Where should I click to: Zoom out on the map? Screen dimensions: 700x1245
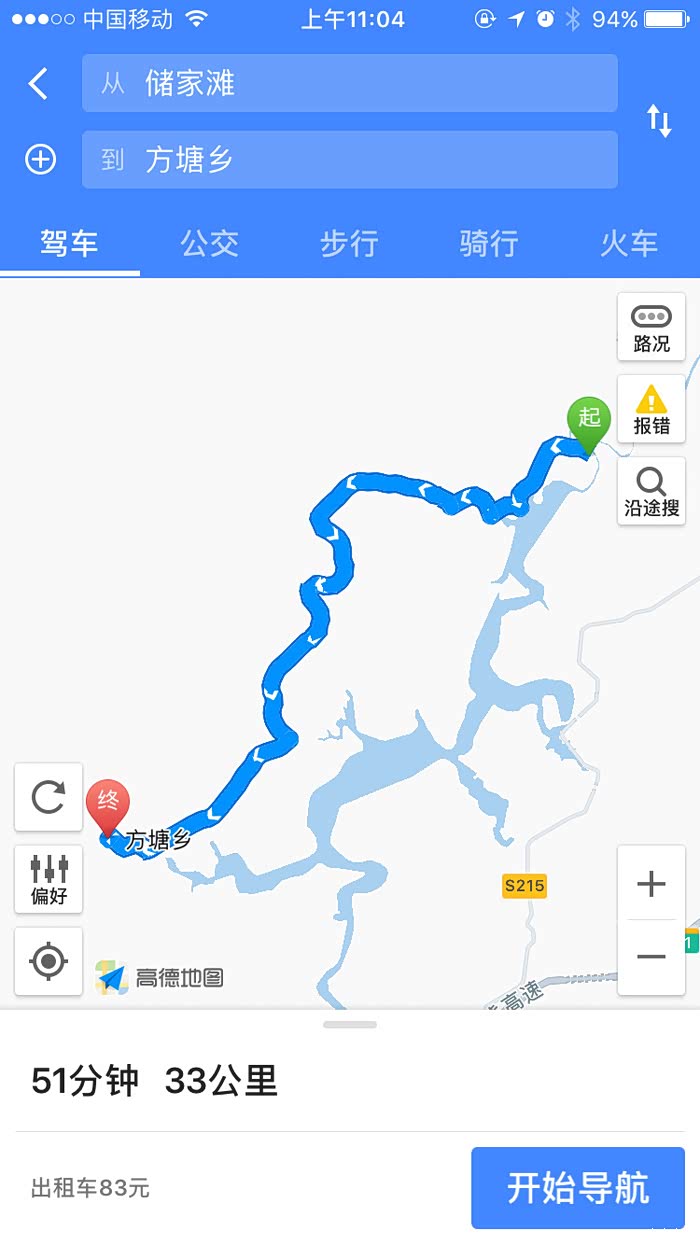click(651, 957)
